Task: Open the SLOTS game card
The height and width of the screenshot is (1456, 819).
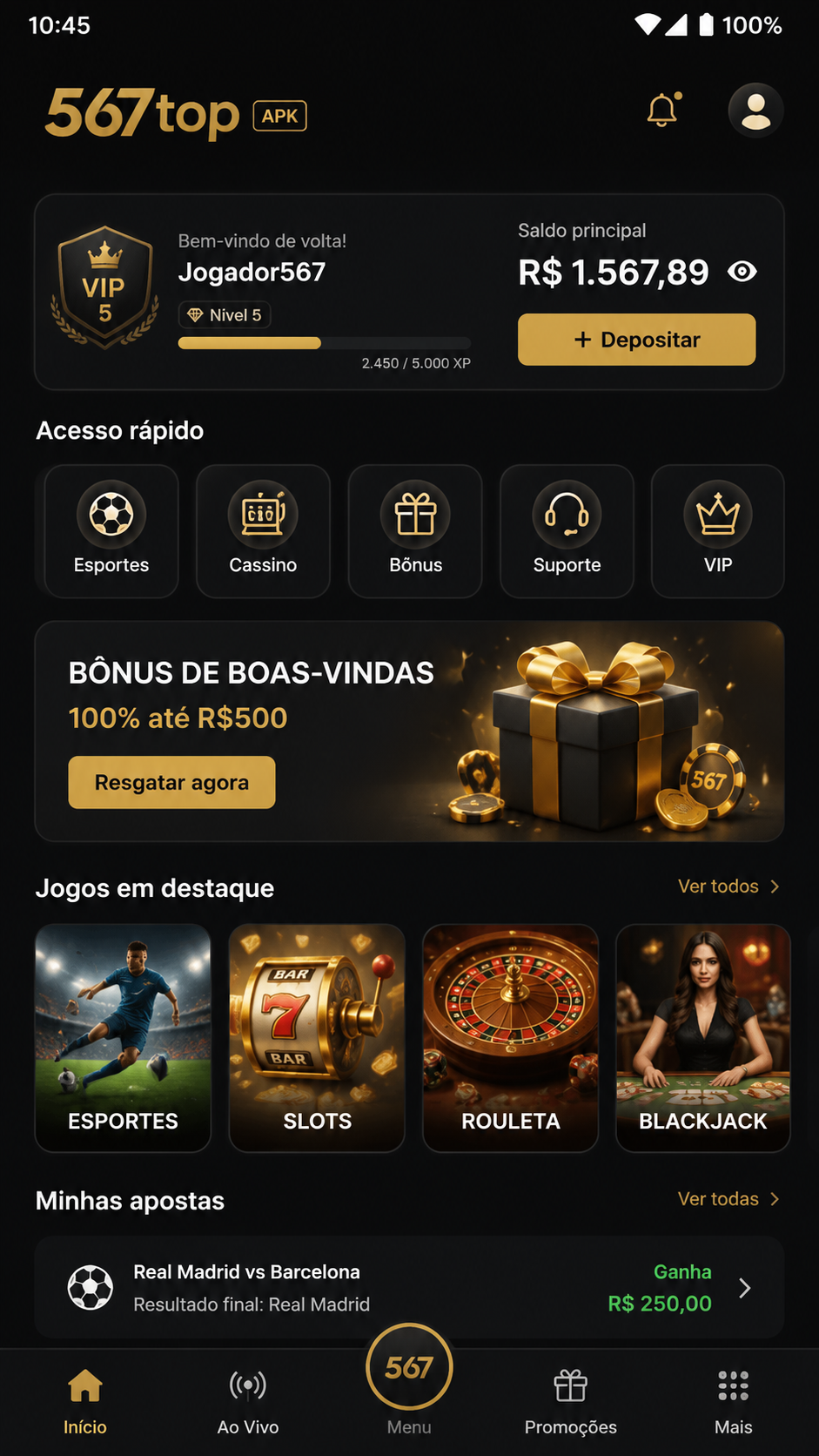Action: 317,1038
